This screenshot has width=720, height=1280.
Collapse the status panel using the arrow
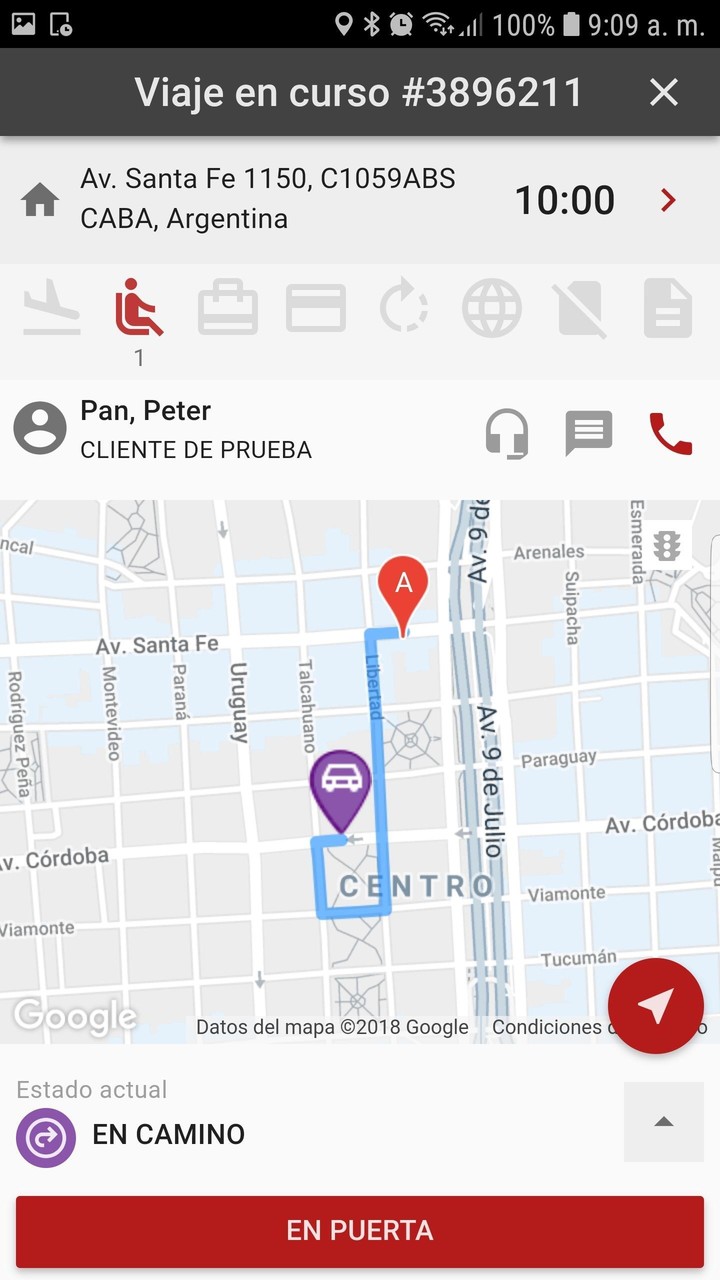pos(662,1121)
